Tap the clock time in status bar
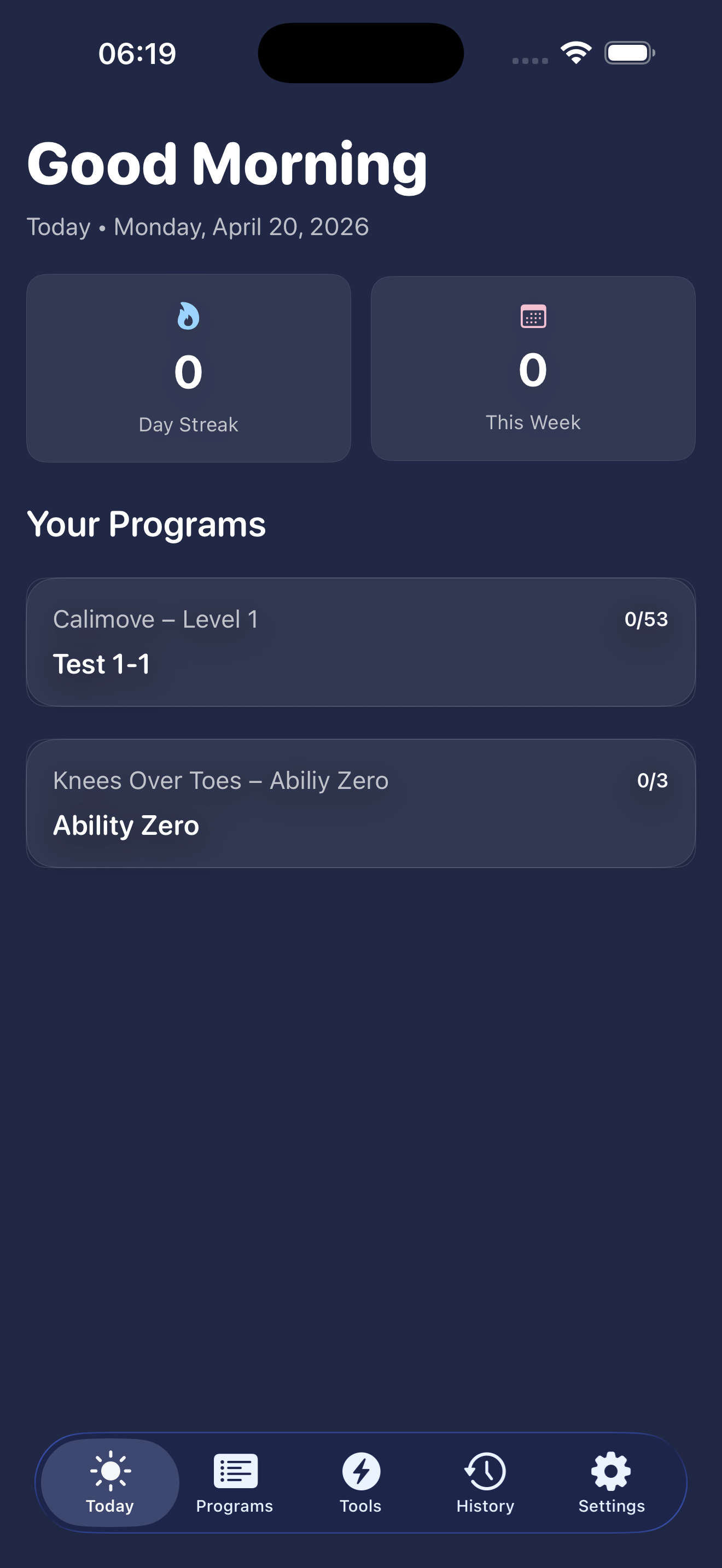 pyautogui.click(x=137, y=54)
